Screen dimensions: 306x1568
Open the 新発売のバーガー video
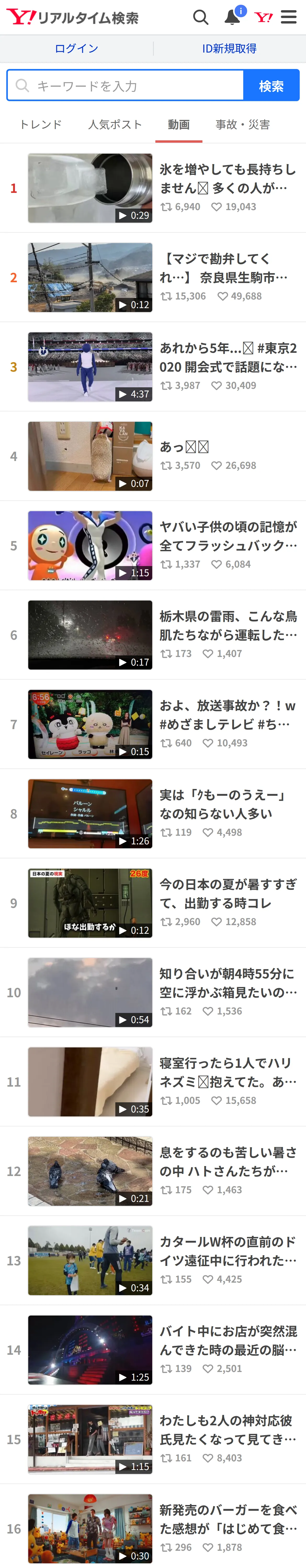pos(153,1529)
